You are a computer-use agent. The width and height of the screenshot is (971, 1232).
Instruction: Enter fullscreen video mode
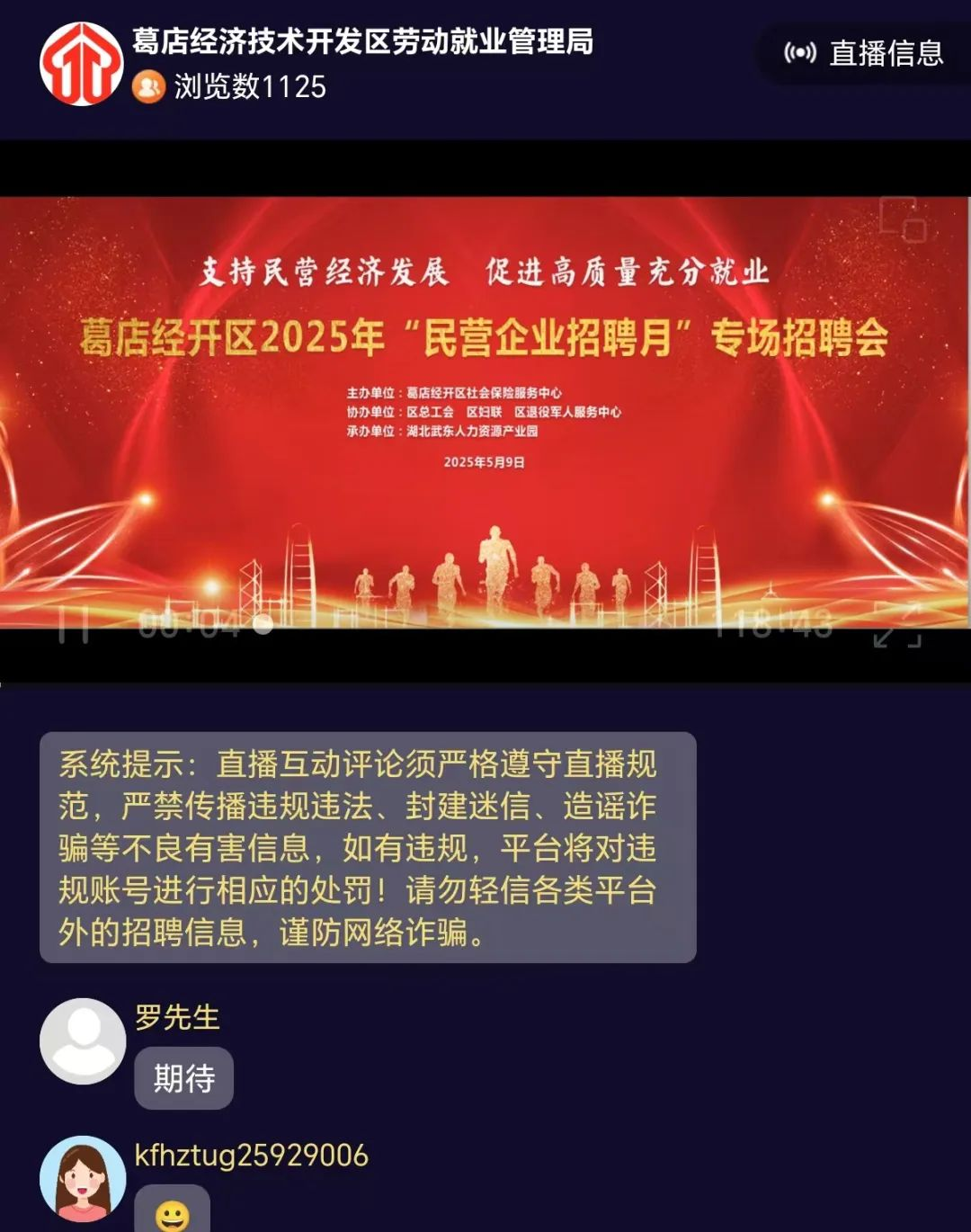click(897, 625)
